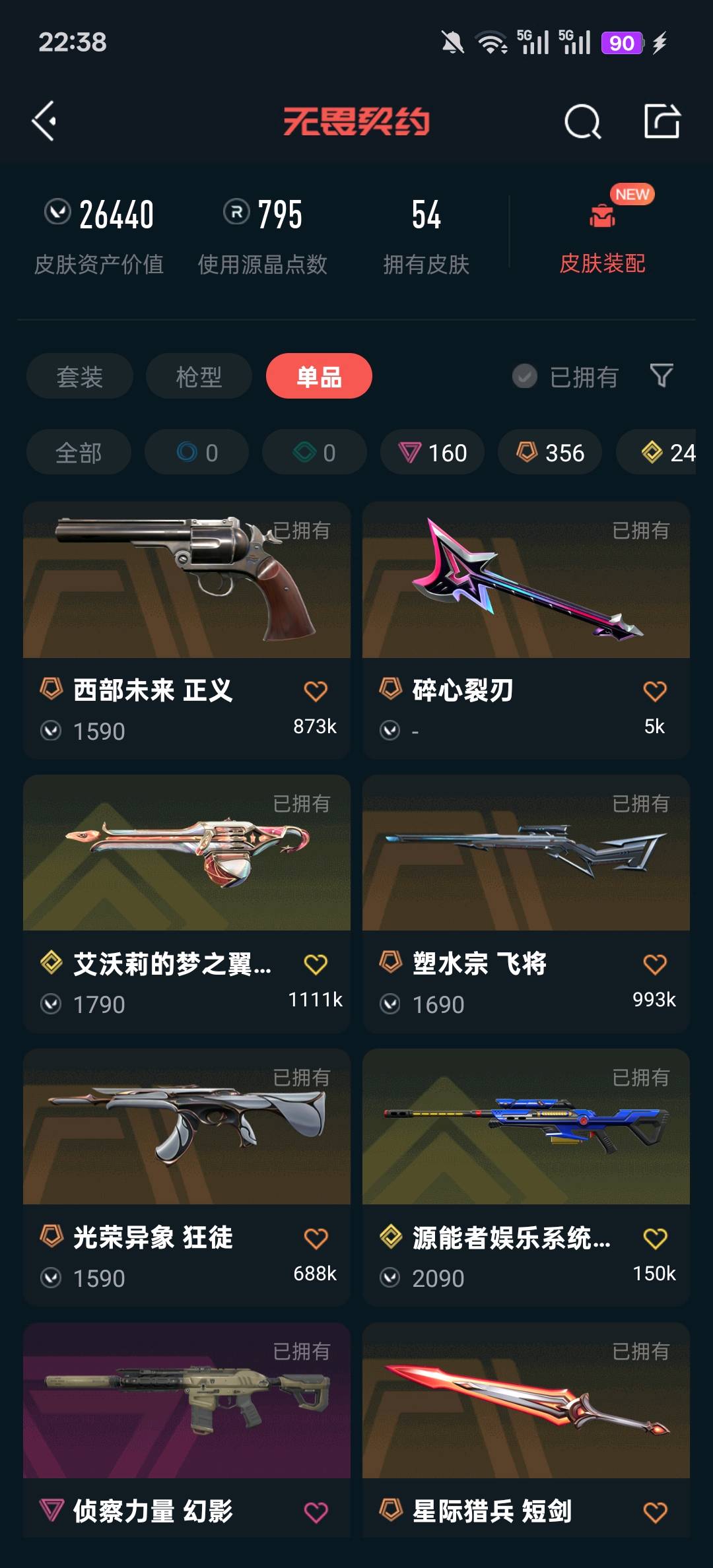
Task: Select the 单品 tab
Action: coord(319,377)
